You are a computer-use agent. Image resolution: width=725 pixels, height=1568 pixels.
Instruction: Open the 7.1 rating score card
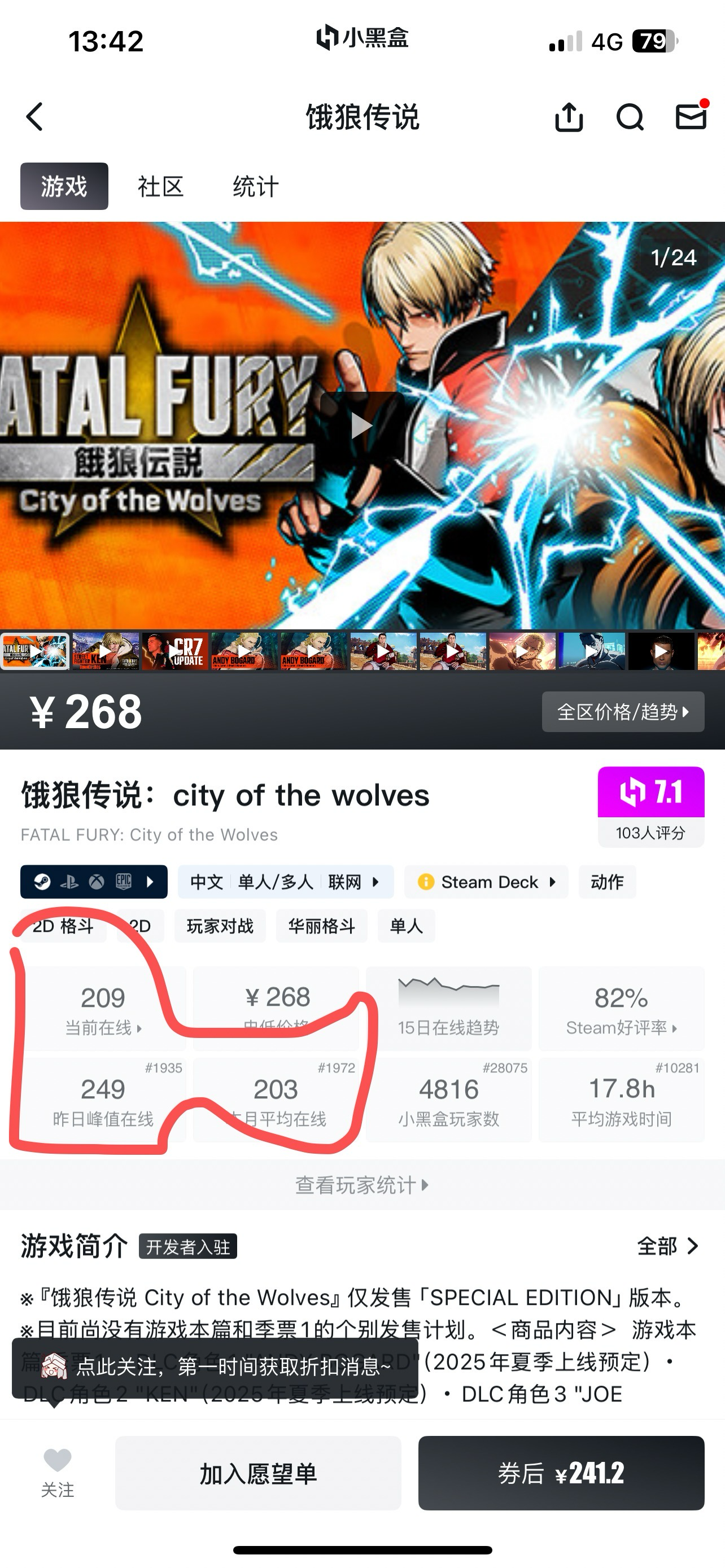pos(650,806)
